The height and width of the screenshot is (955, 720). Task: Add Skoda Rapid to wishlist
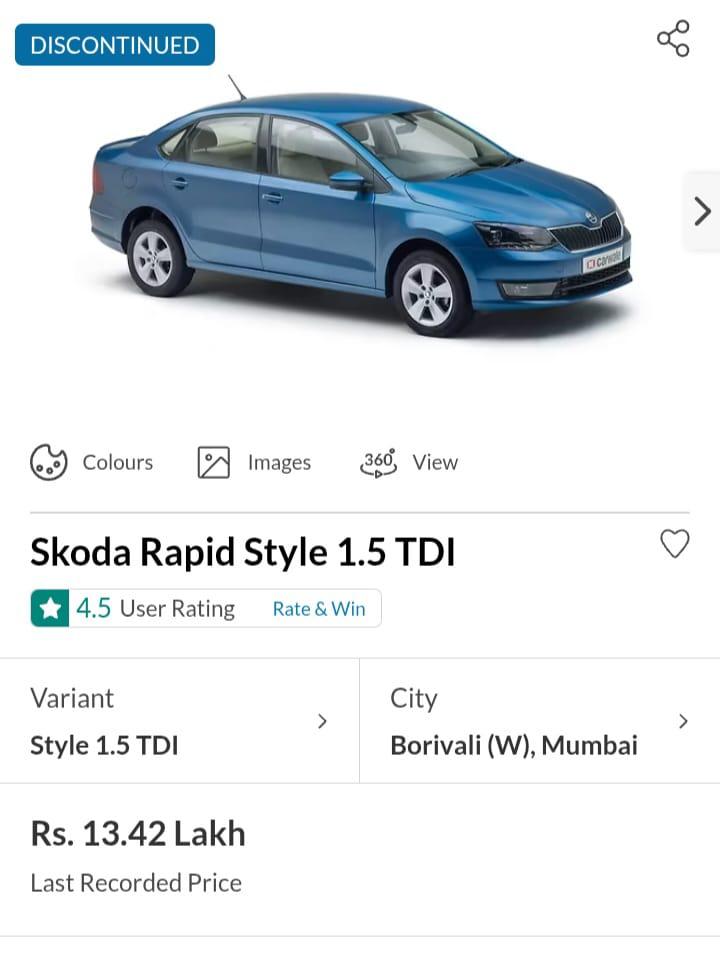[x=675, y=544]
